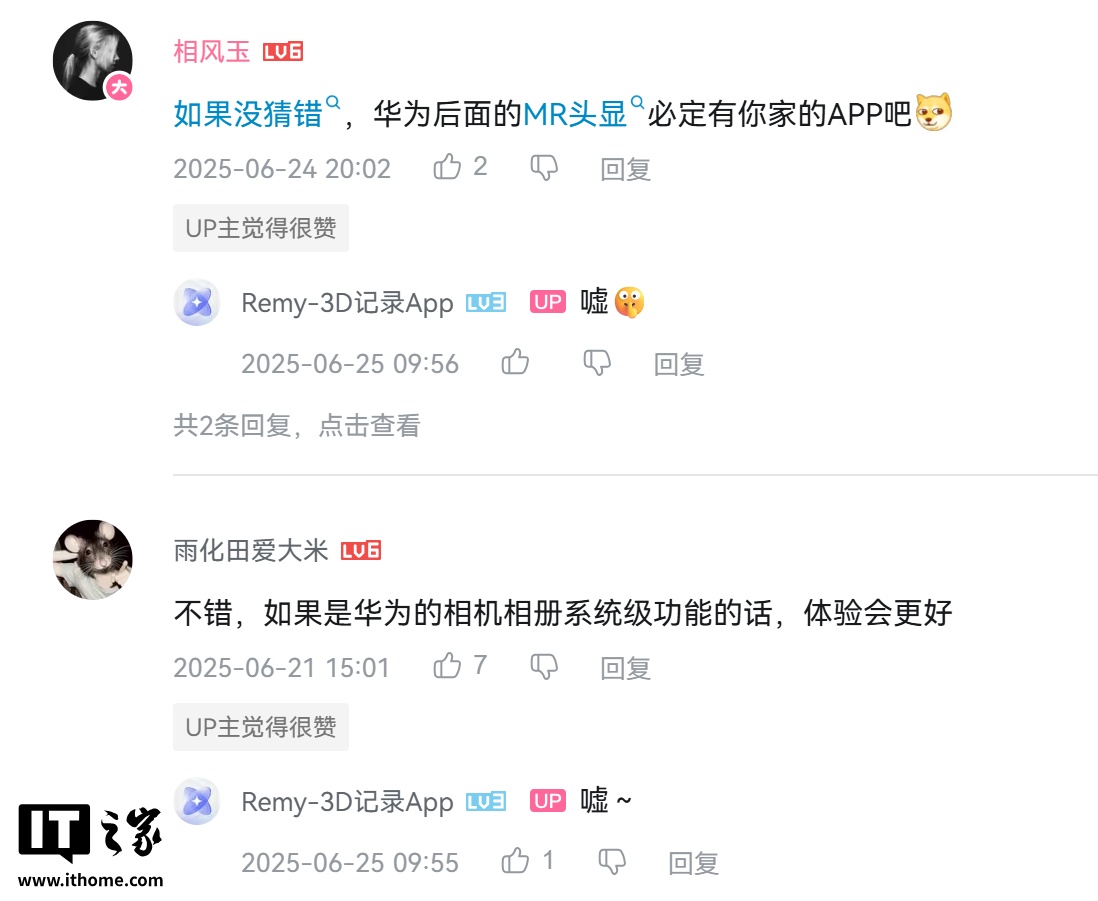Image resolution: width=1098 pixels, height=901 pixels.
Task: Reply to 相风玉's comment
Action: 625,169
